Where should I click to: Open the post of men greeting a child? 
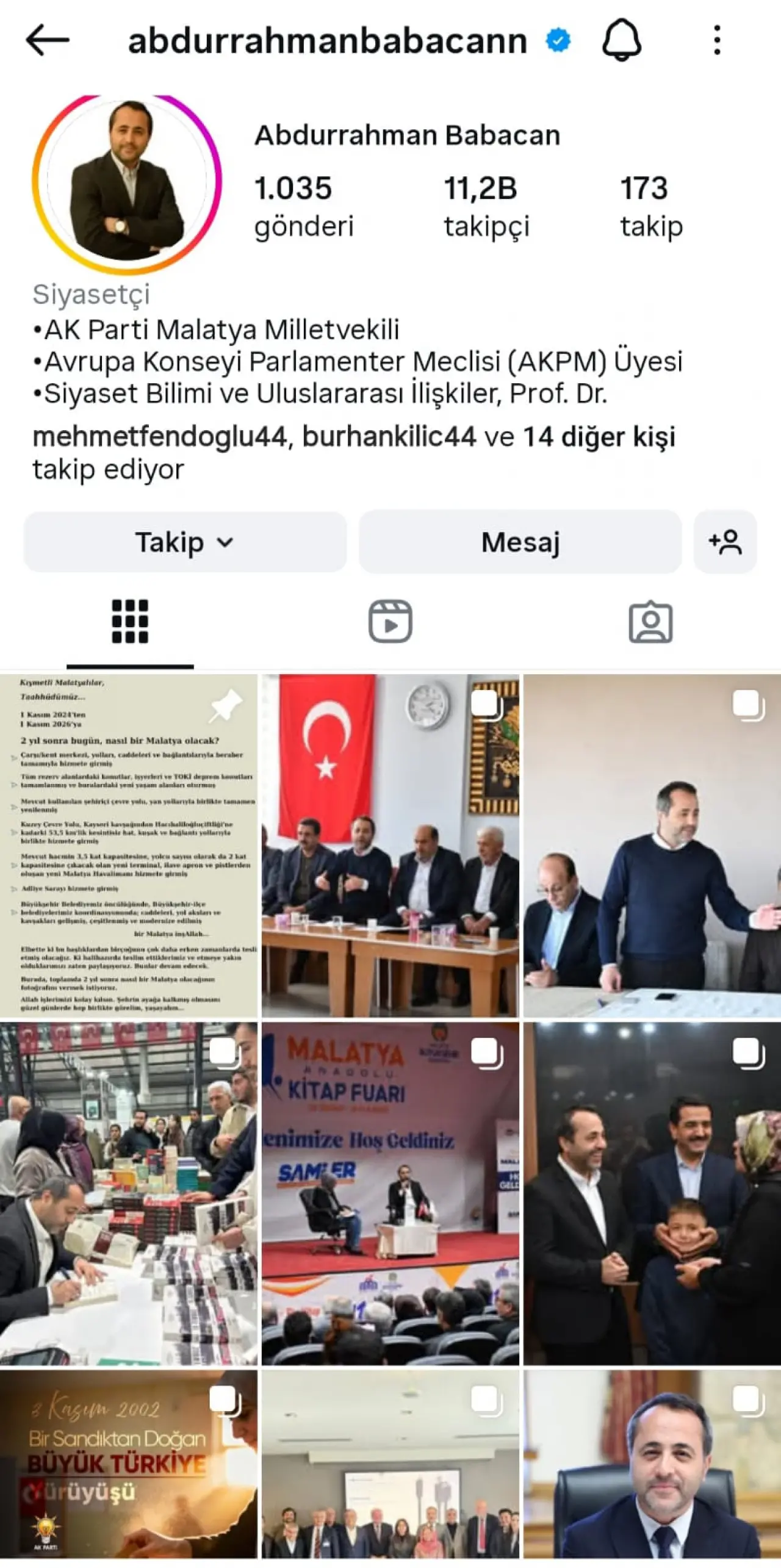click(652, 1193)
